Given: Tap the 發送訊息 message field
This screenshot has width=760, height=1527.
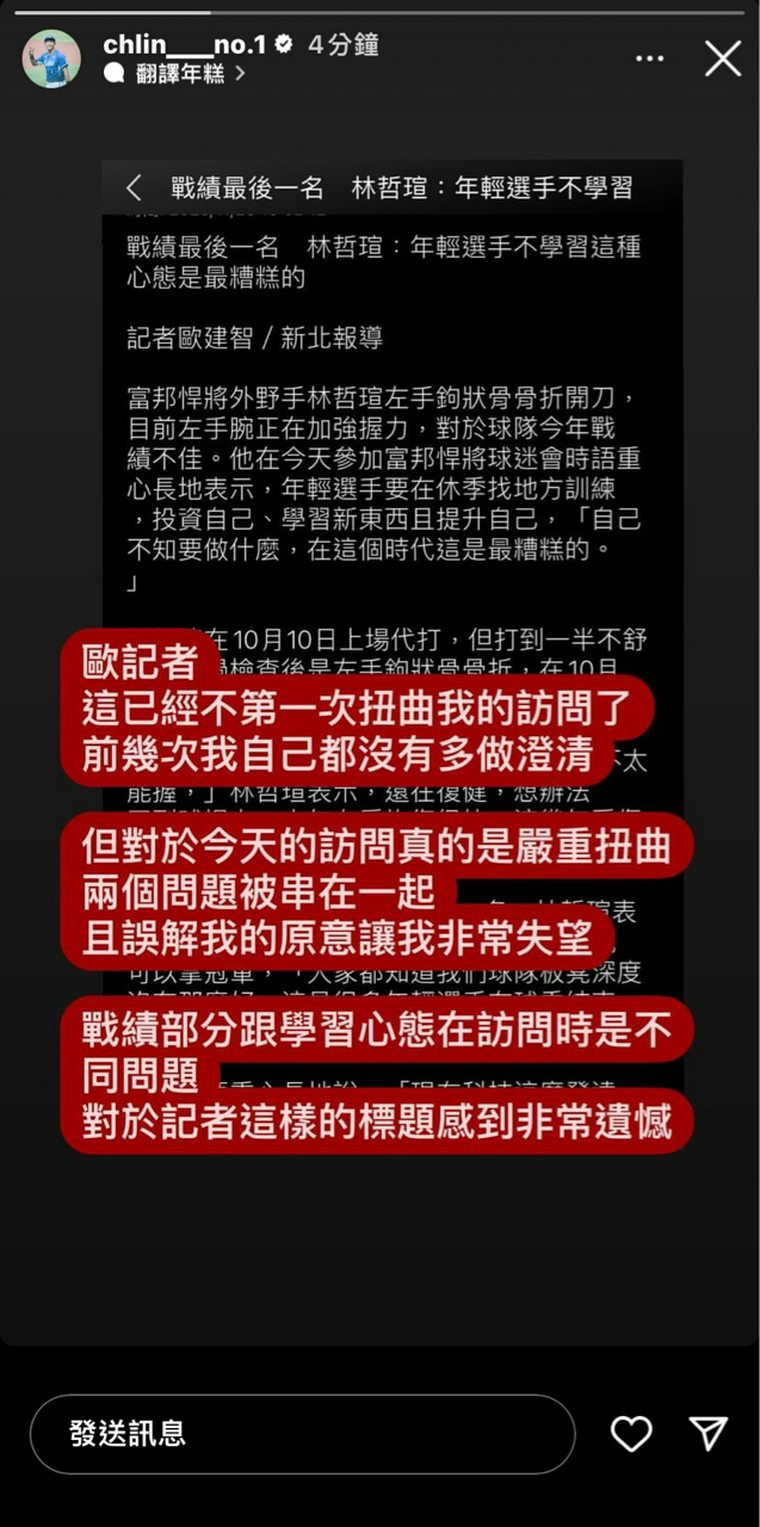Looking at the screenshot, I should (301, 1433).
